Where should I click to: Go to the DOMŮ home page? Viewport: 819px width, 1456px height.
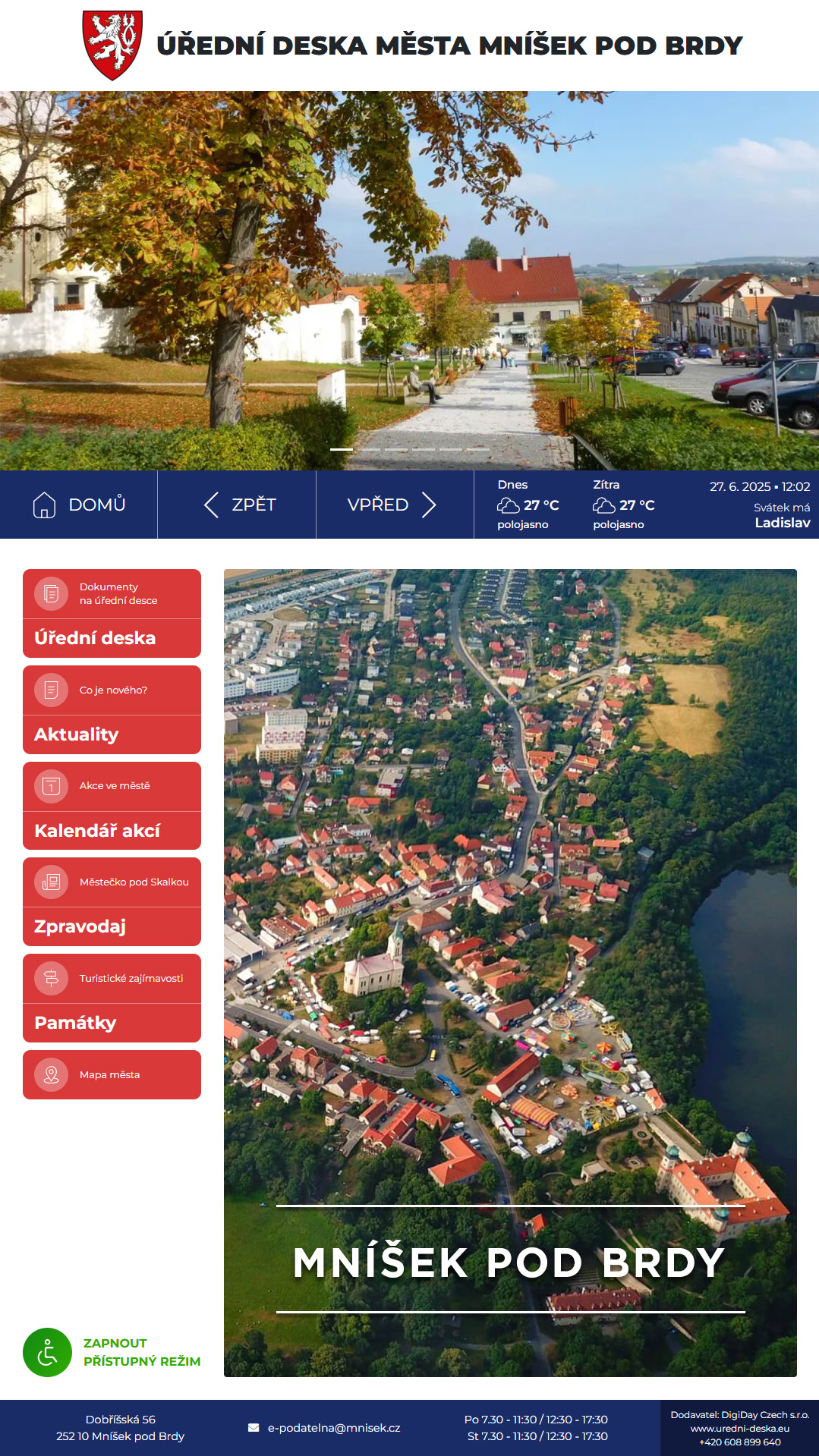point(79,505)
